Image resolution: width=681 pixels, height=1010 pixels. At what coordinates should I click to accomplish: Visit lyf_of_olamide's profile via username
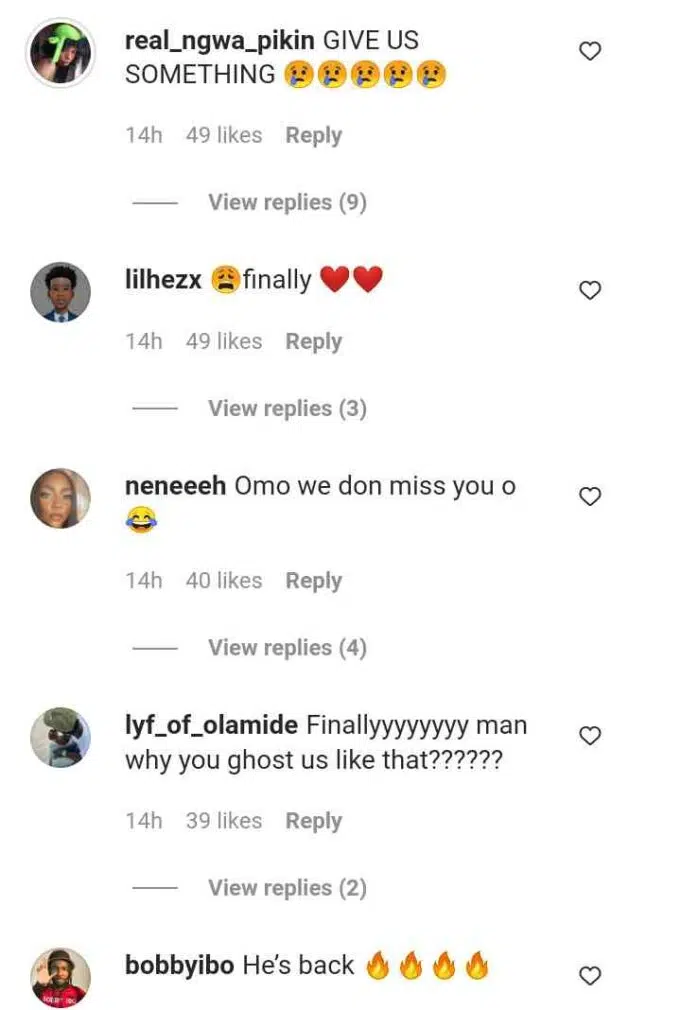[211, 725]
